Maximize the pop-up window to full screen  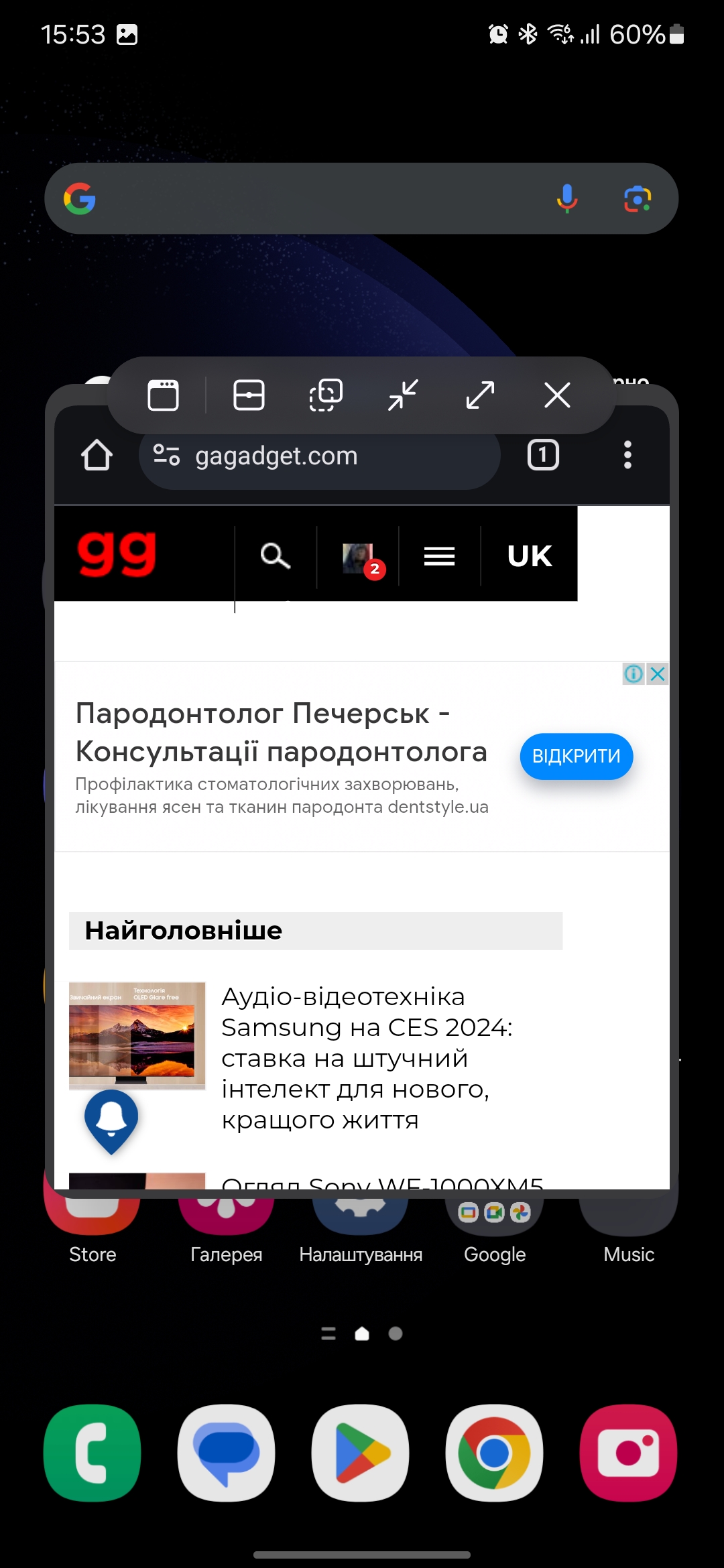480,395
